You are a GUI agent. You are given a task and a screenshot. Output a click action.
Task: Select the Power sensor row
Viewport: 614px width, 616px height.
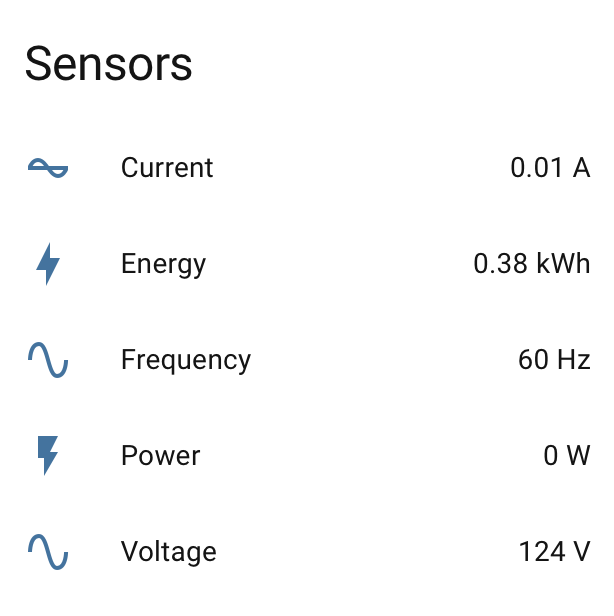(160, 456)
